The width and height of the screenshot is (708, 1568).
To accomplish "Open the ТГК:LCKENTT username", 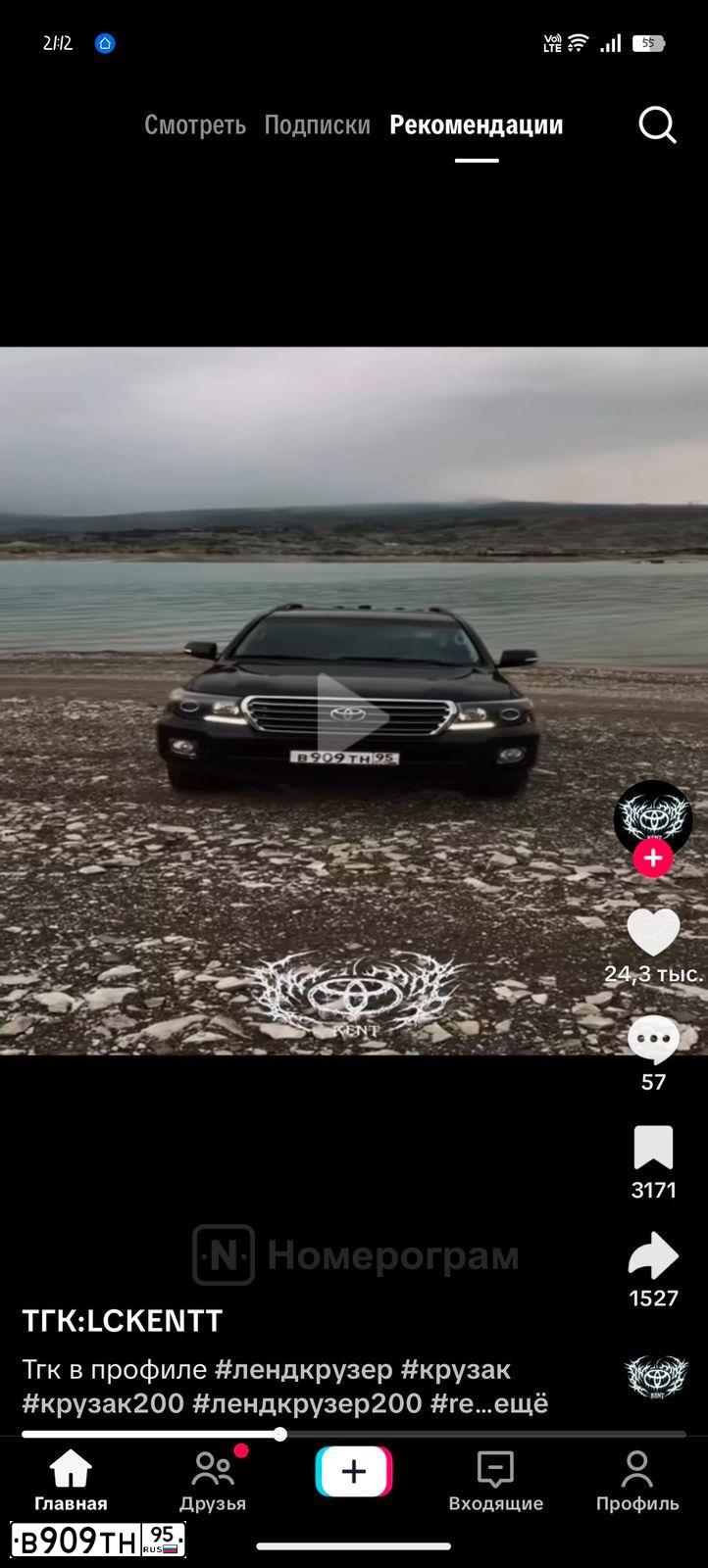I will (x=123, y=1321).
